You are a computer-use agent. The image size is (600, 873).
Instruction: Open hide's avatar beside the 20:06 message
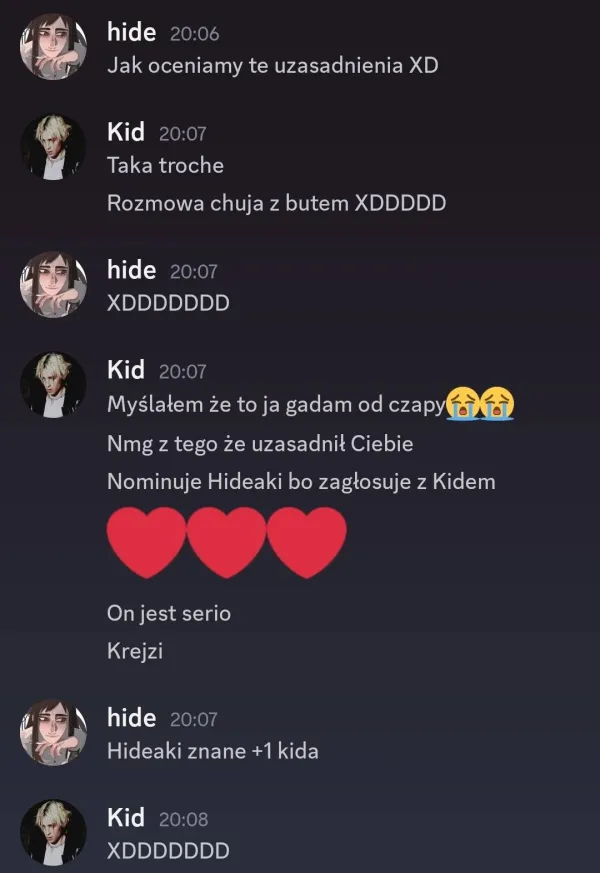point(53,47)
